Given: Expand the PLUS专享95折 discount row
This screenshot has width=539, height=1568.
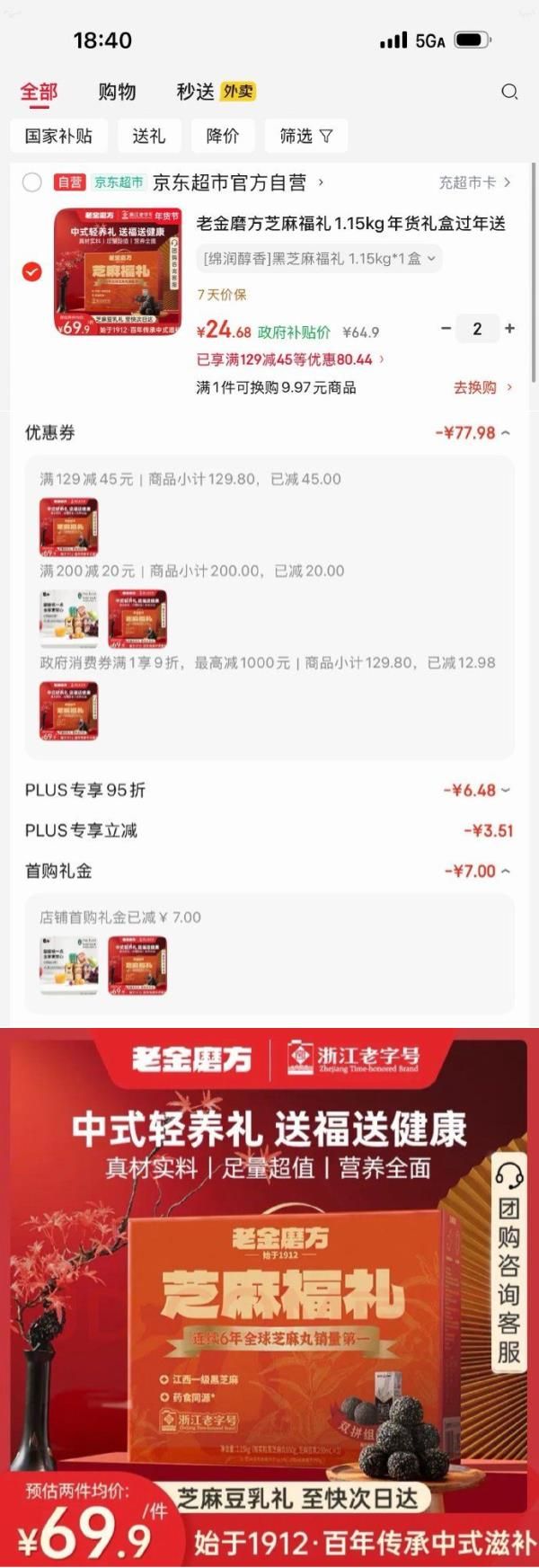Looking at the screenshot, I should point(476,791).
